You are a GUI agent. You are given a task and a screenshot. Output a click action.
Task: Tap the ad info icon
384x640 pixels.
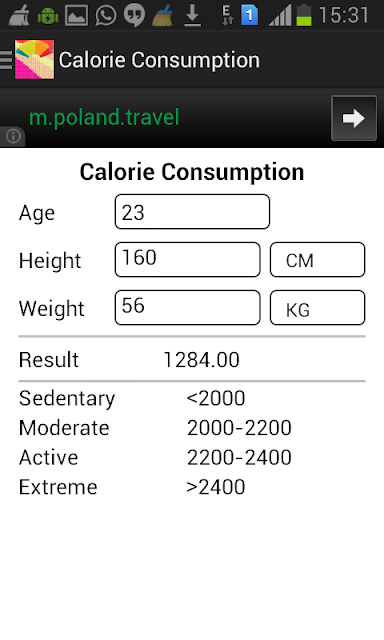tap(13, 136)
